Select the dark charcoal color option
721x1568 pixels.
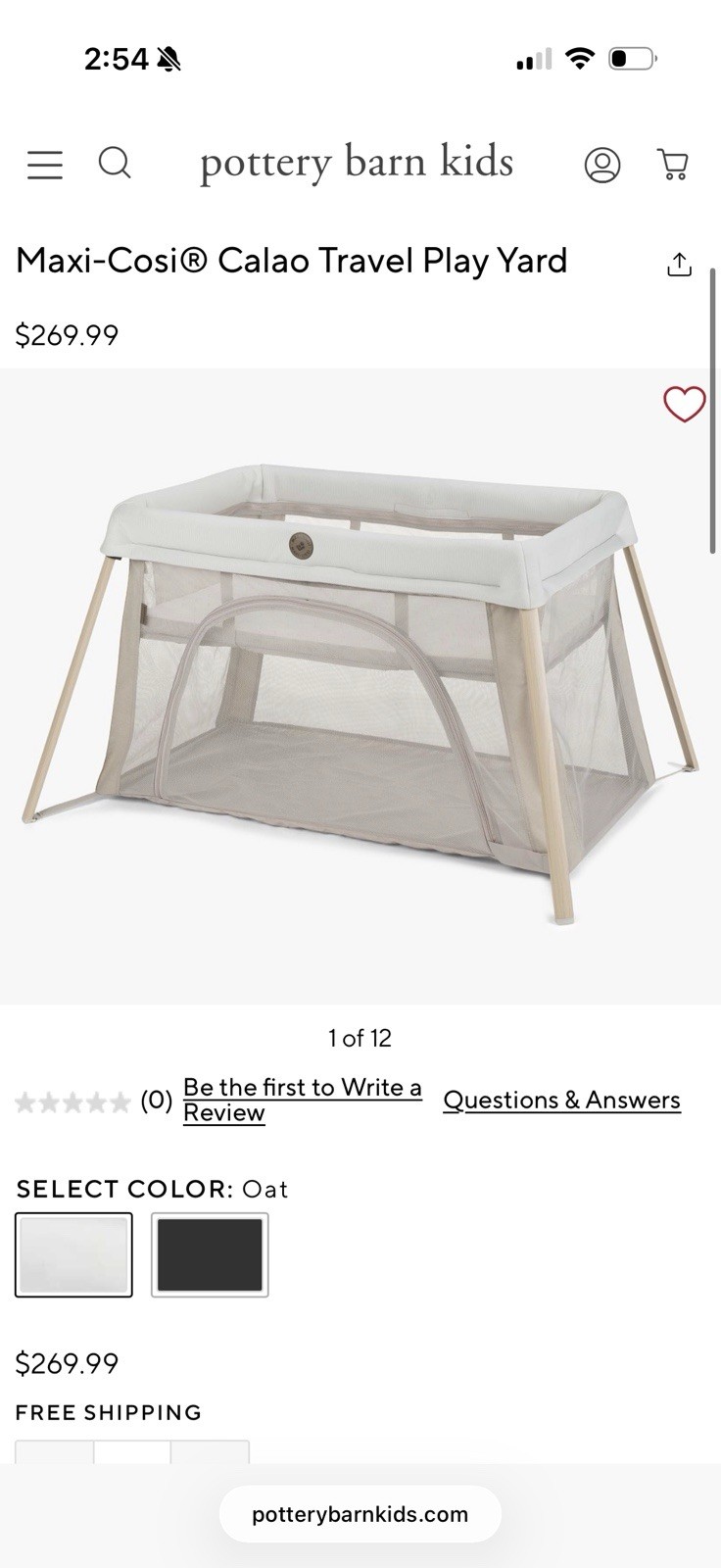pyautogui.click(x=209, y=1254)
